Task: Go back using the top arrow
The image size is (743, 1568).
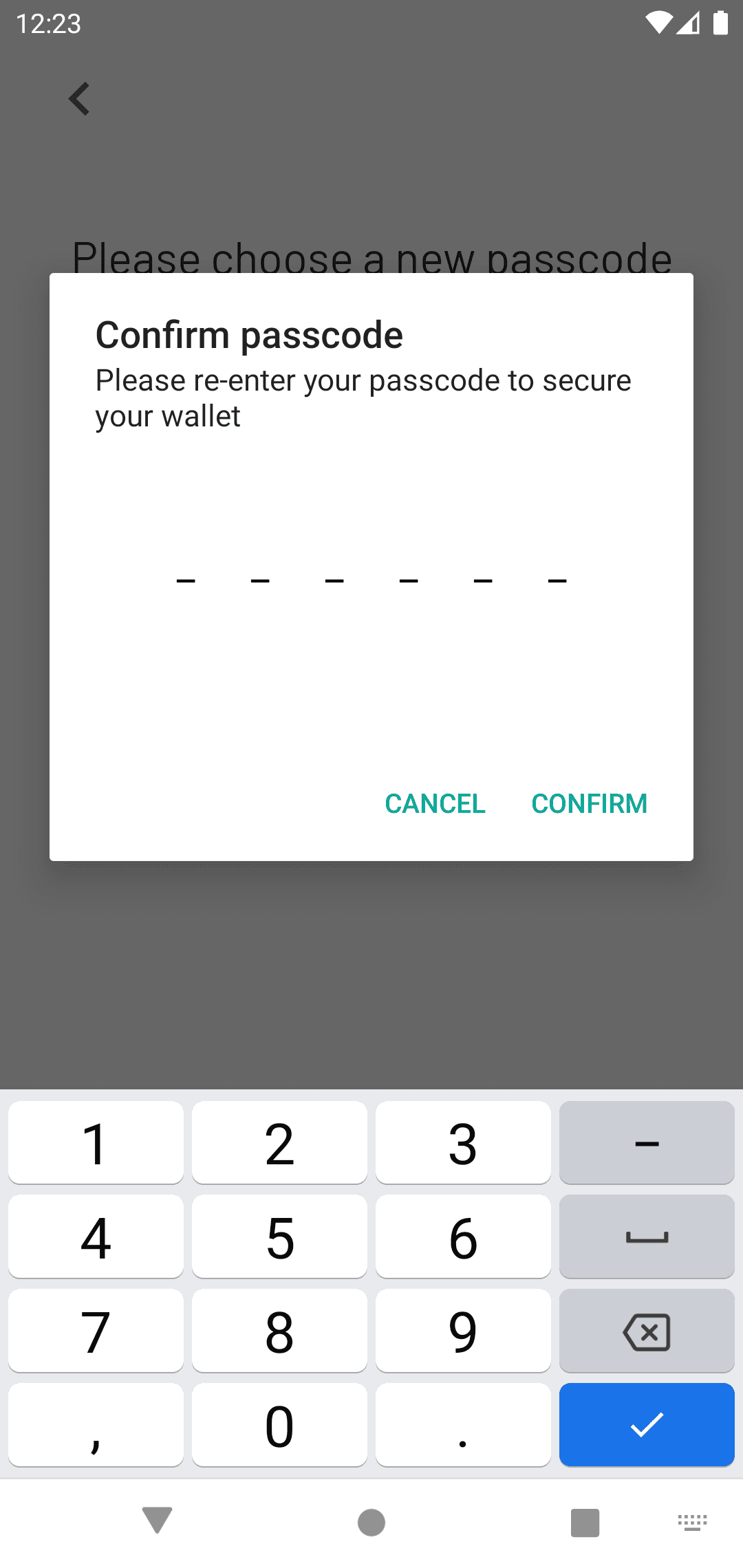Action: (x=80, y=99)
